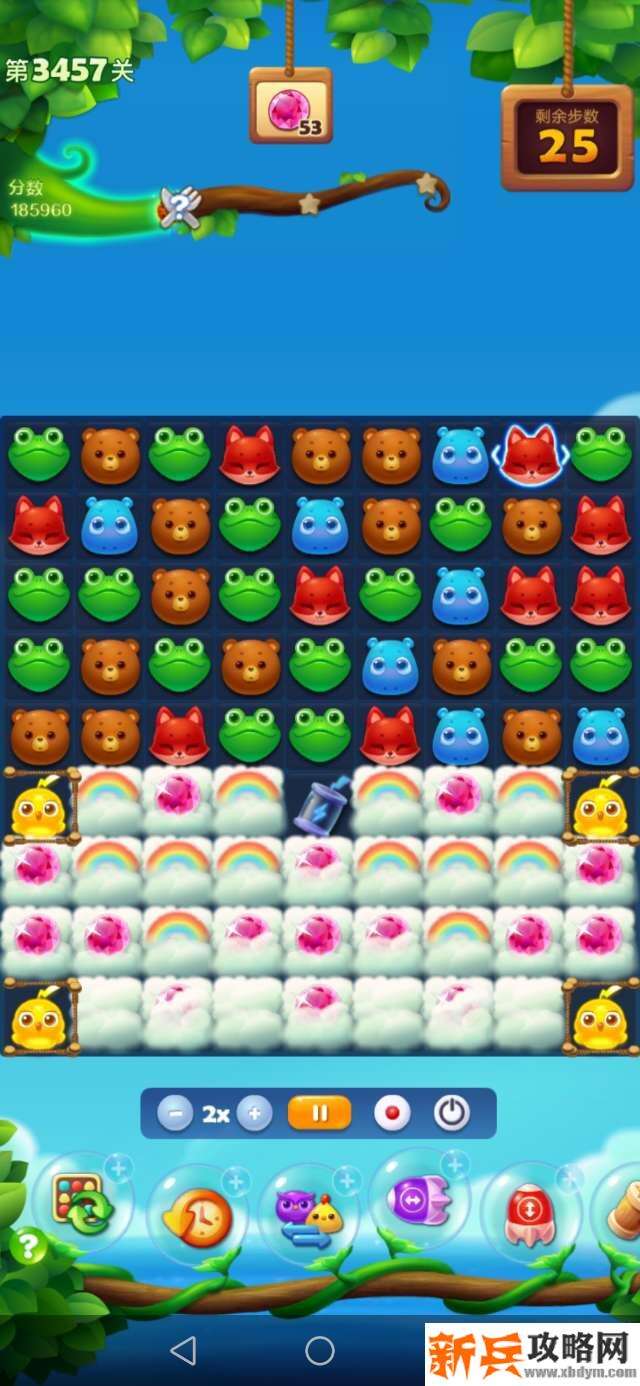Tap the power button in the control bar
640x1386 pixels.
click(x=451, y=1113)
